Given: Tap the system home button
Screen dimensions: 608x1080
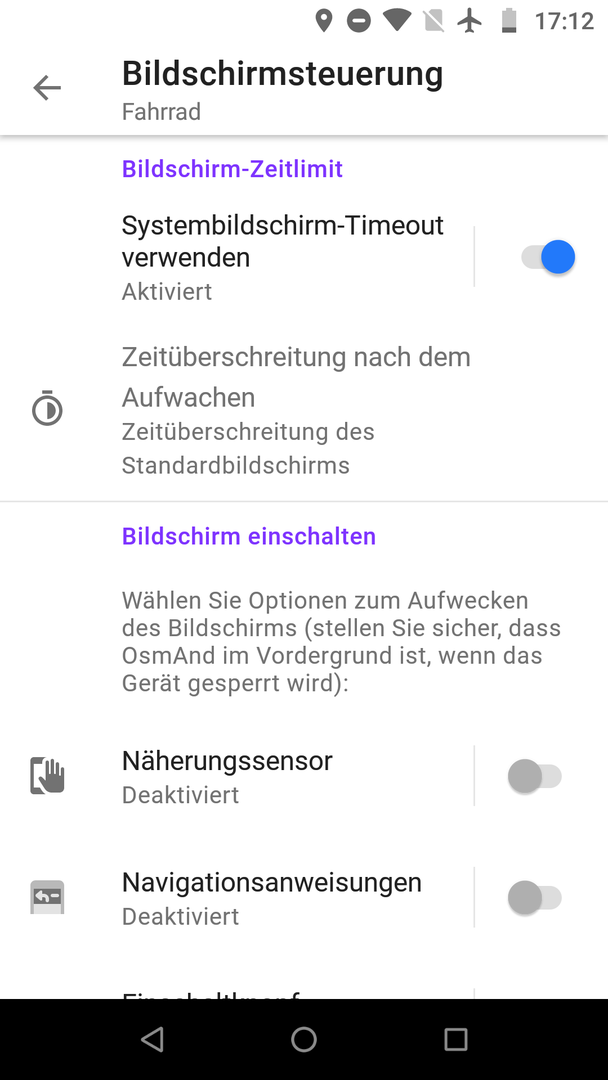Looking at the screenshot, I should (x=304, y=1039).
